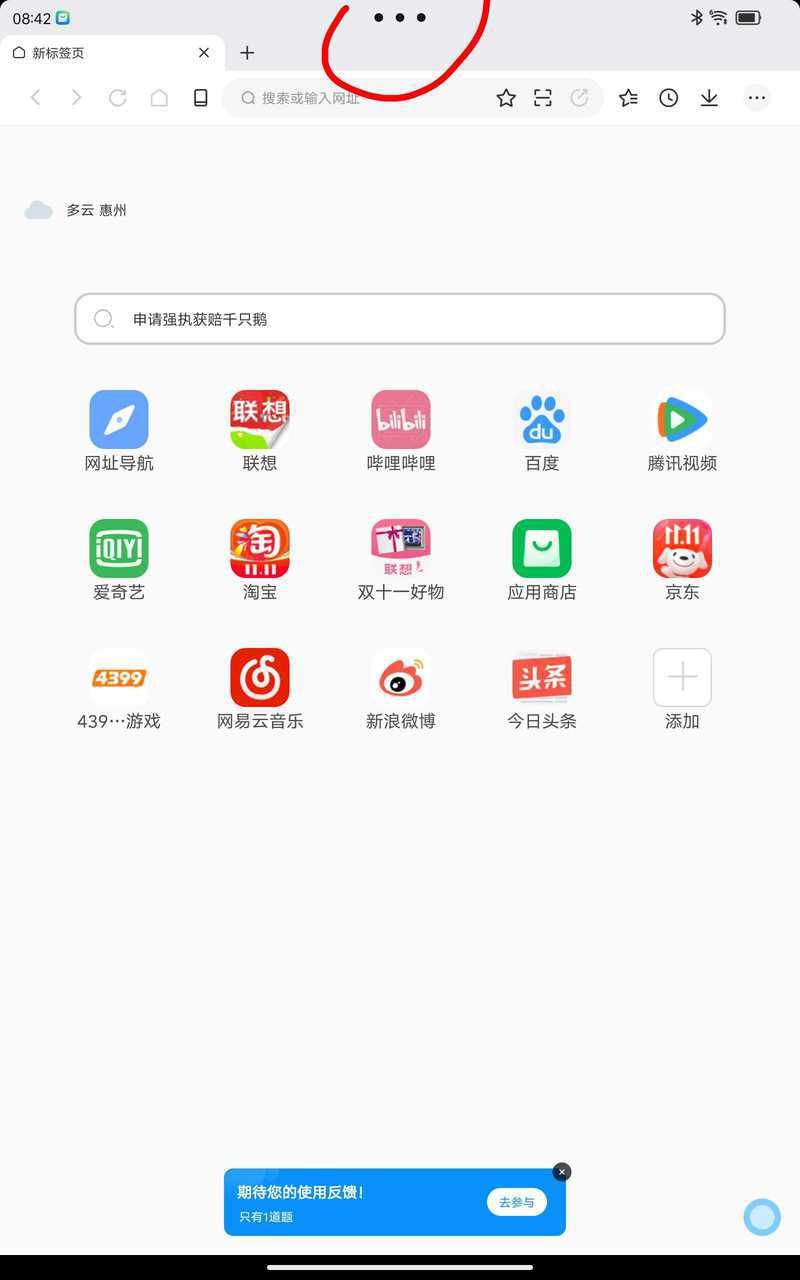The width and height of the screenshot is (800, 1280).
Task: Open browsing history clock icon
Action: [x=668, y=98]
